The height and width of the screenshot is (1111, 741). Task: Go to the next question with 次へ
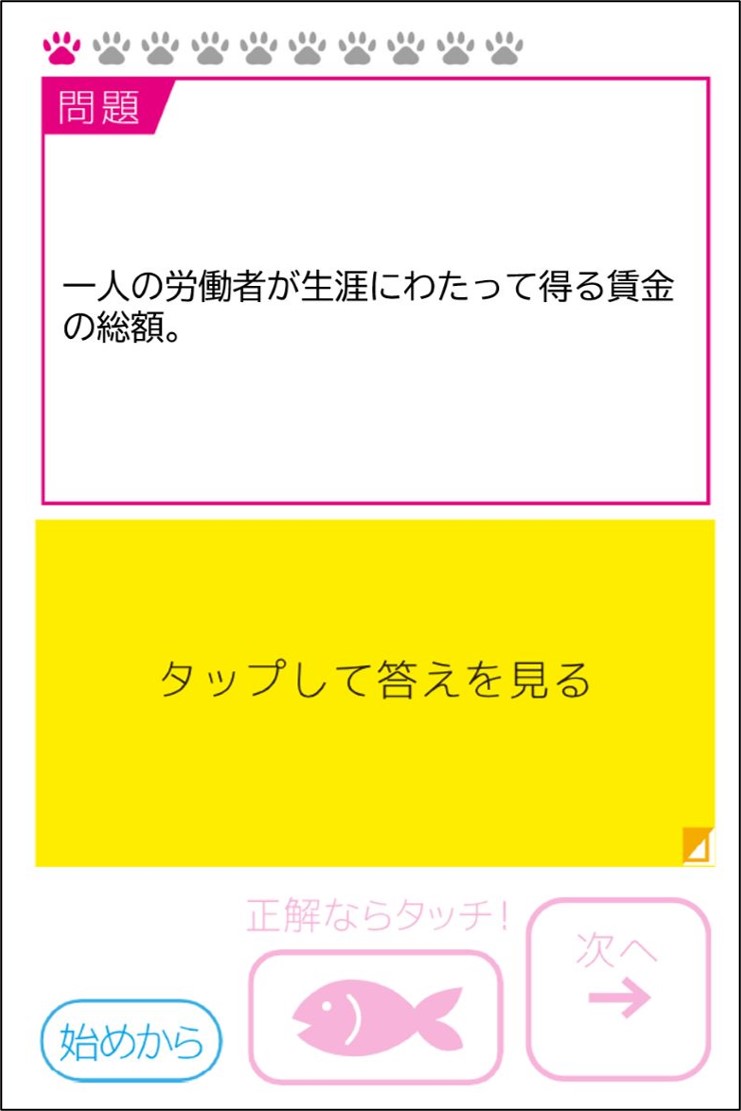point(618,987)
